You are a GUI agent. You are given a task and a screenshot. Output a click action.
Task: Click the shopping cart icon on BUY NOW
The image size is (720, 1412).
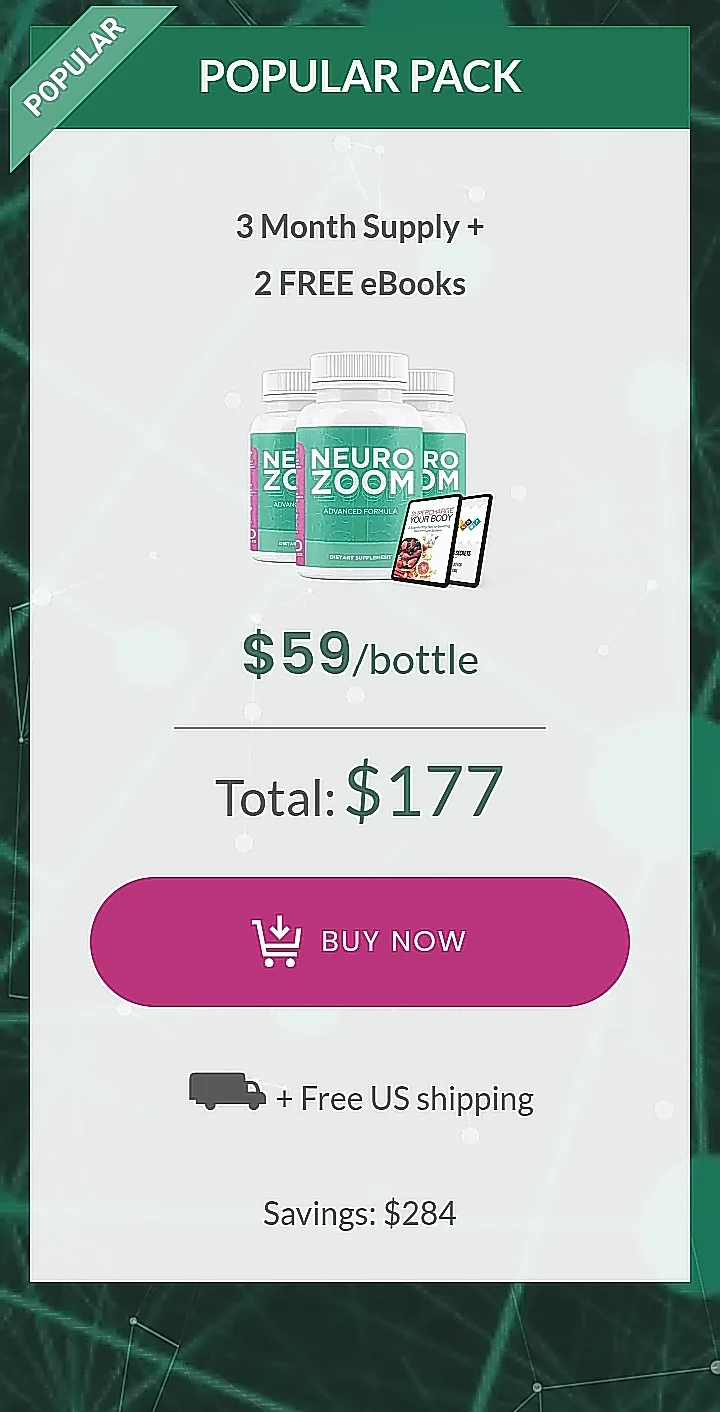pos(276,940)
